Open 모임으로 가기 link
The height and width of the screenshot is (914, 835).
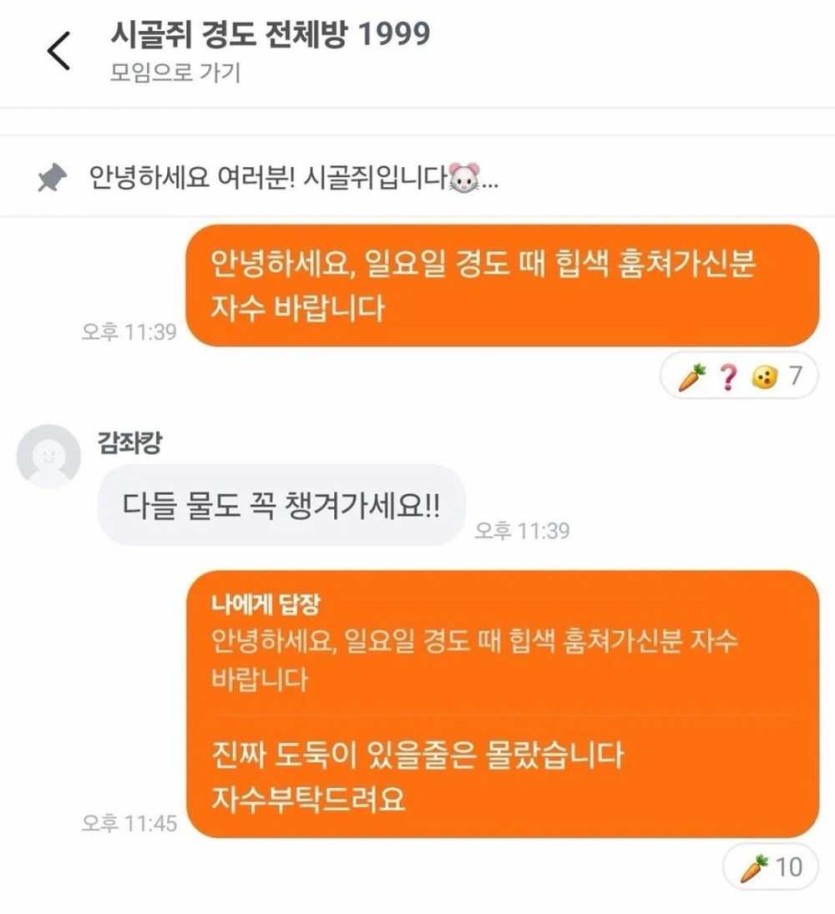coord(174,73)
